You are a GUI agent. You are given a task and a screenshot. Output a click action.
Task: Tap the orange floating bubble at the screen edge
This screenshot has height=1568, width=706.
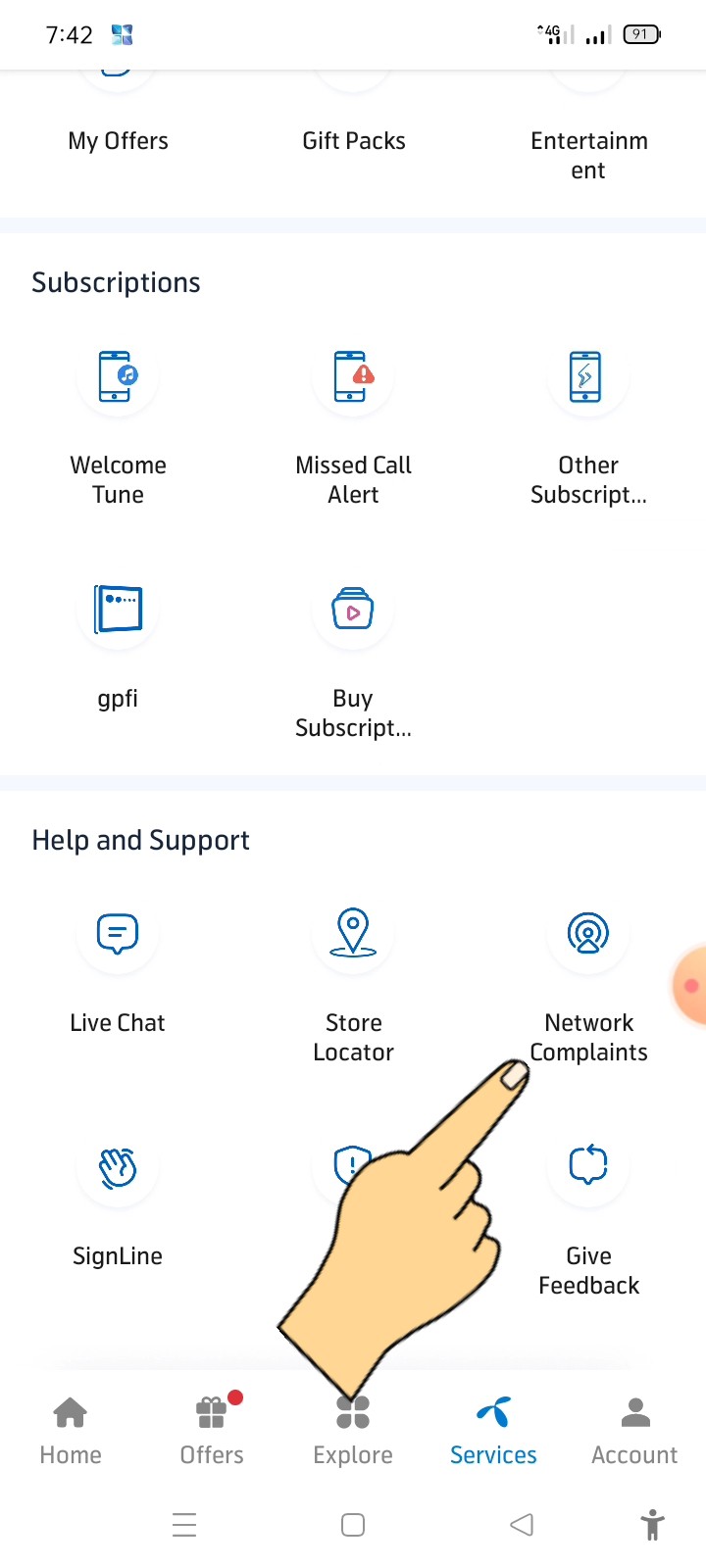(x=690, y=986)
